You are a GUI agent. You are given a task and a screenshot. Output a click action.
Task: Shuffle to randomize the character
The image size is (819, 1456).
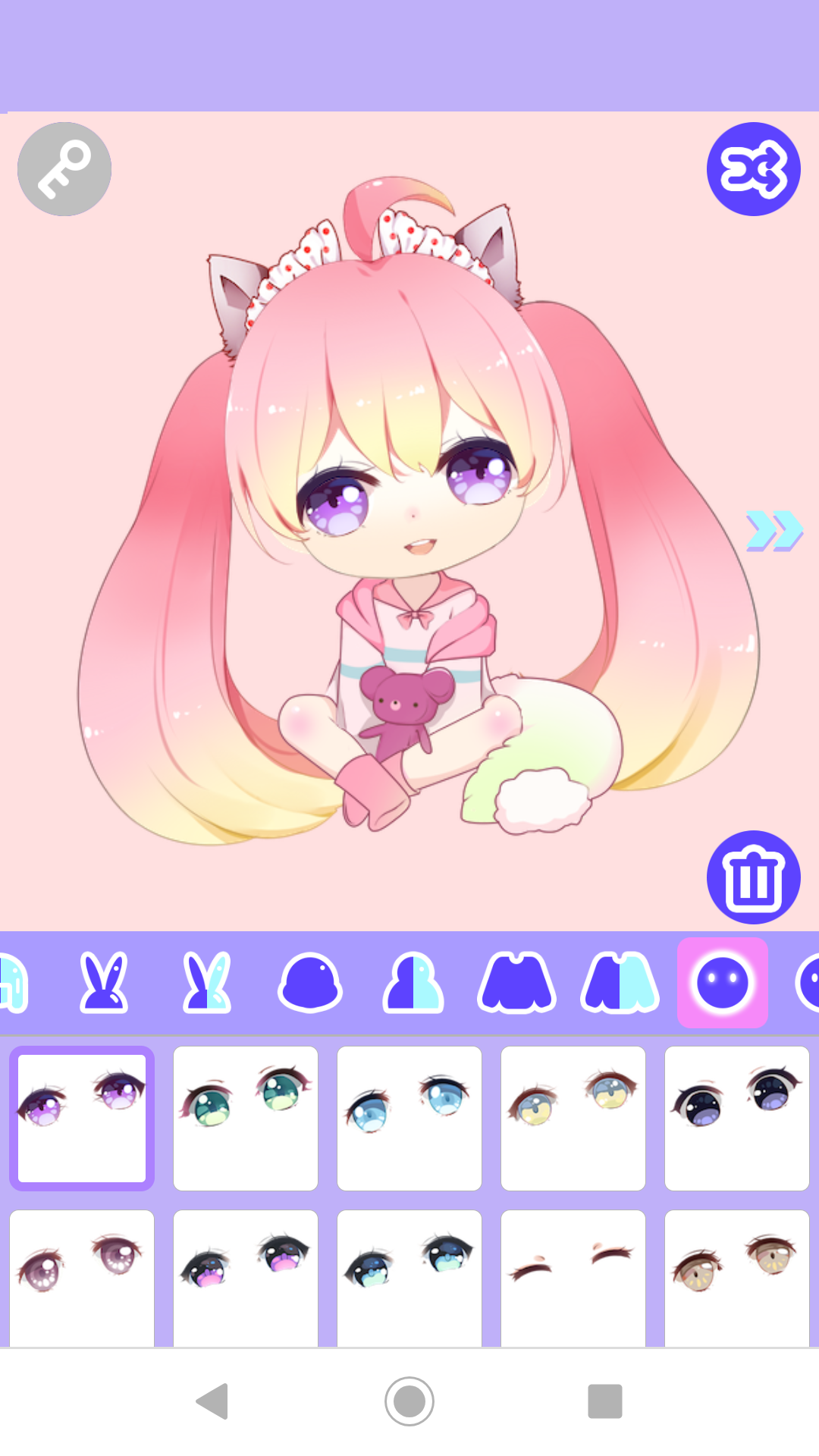[753, 169]
